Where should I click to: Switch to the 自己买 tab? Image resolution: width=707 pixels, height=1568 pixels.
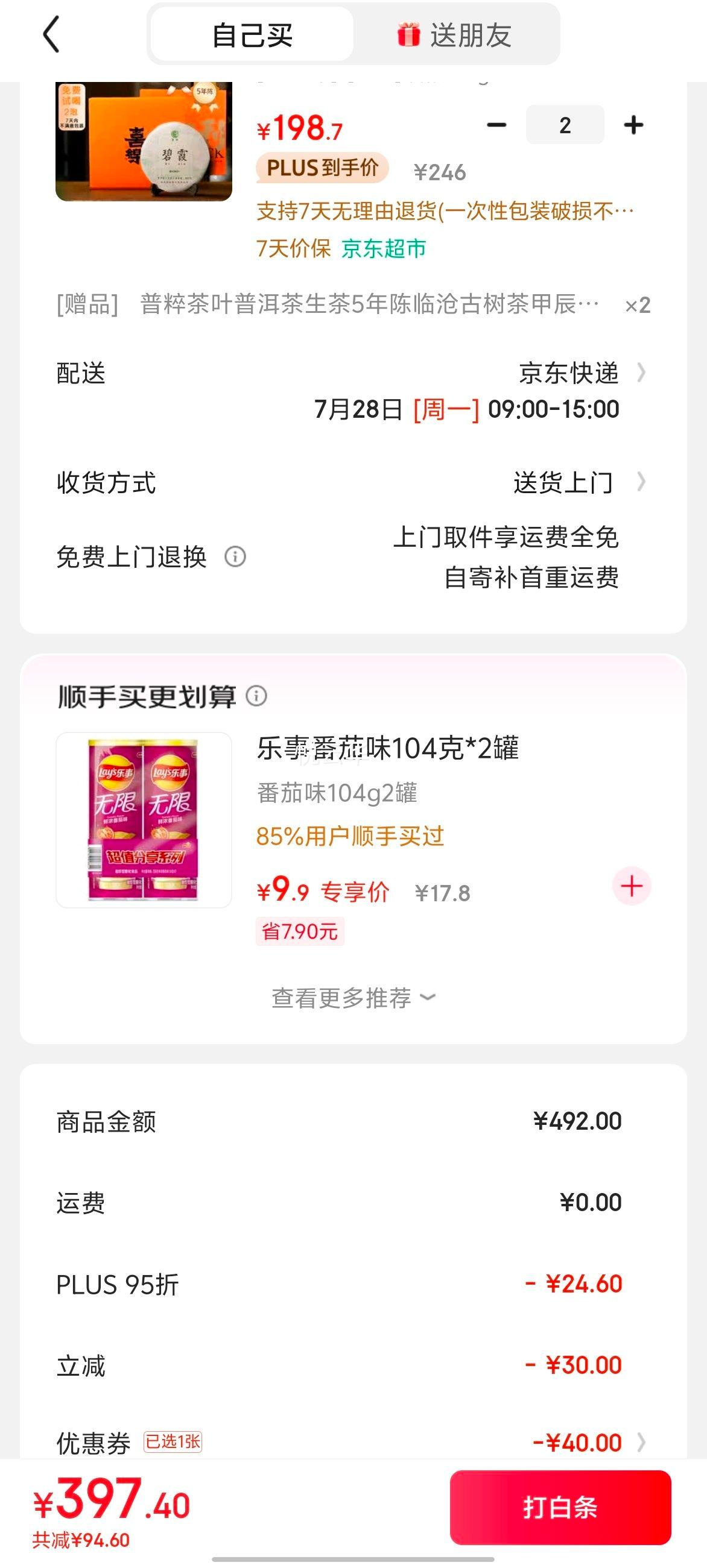tap(252, 35)
